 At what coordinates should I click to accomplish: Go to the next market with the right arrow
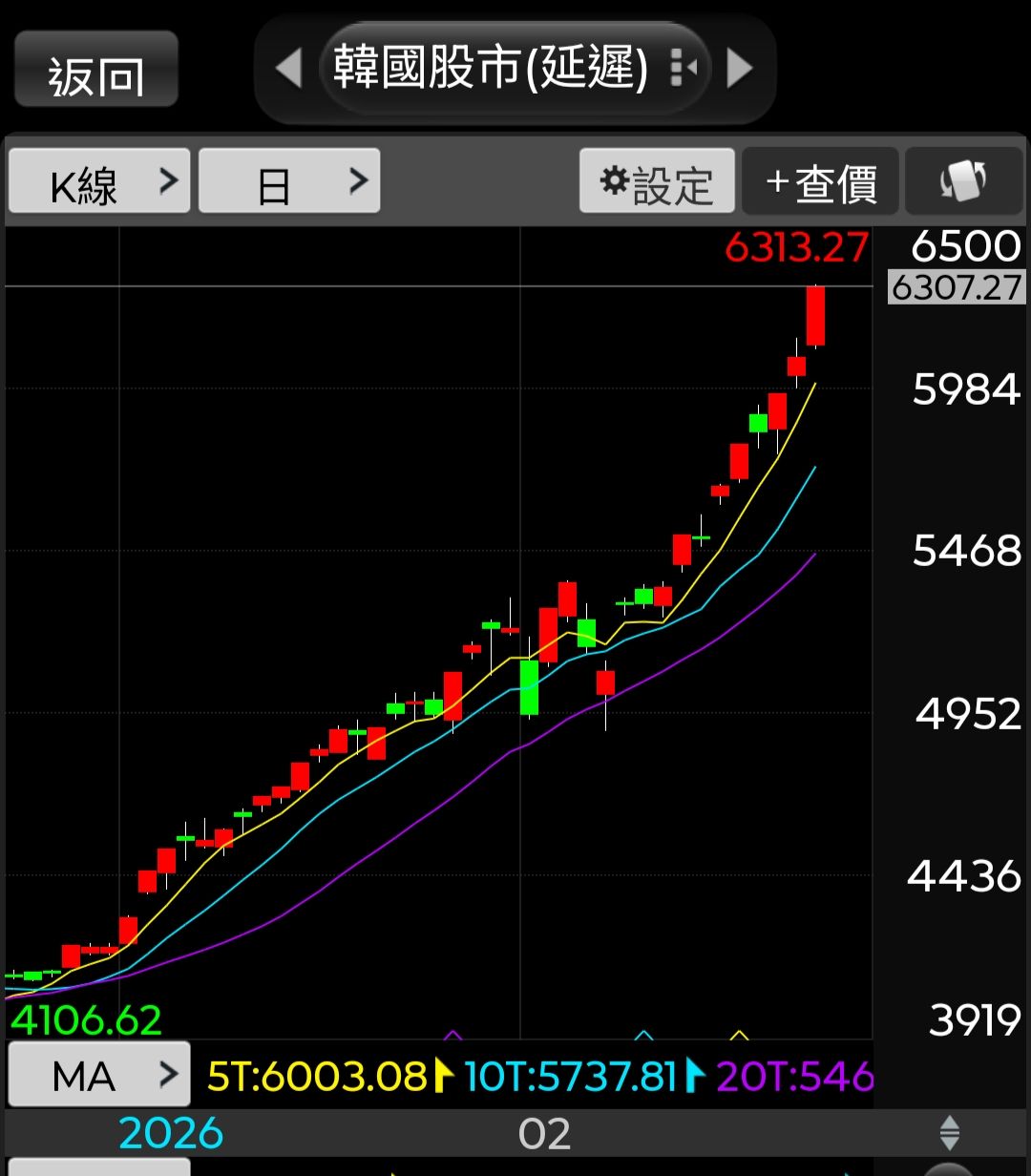740,69
